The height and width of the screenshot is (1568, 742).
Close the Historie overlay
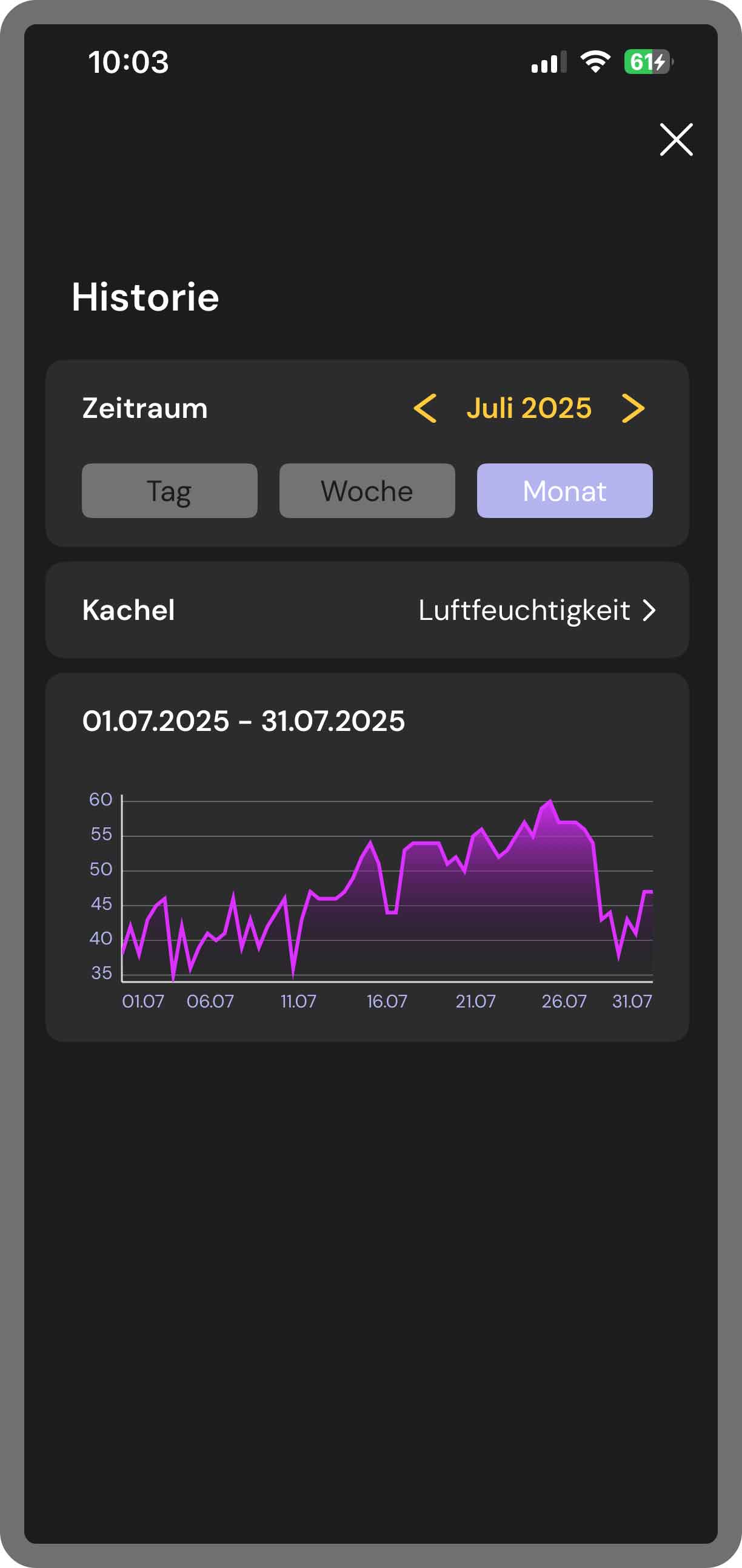click(x=677, y=140)
